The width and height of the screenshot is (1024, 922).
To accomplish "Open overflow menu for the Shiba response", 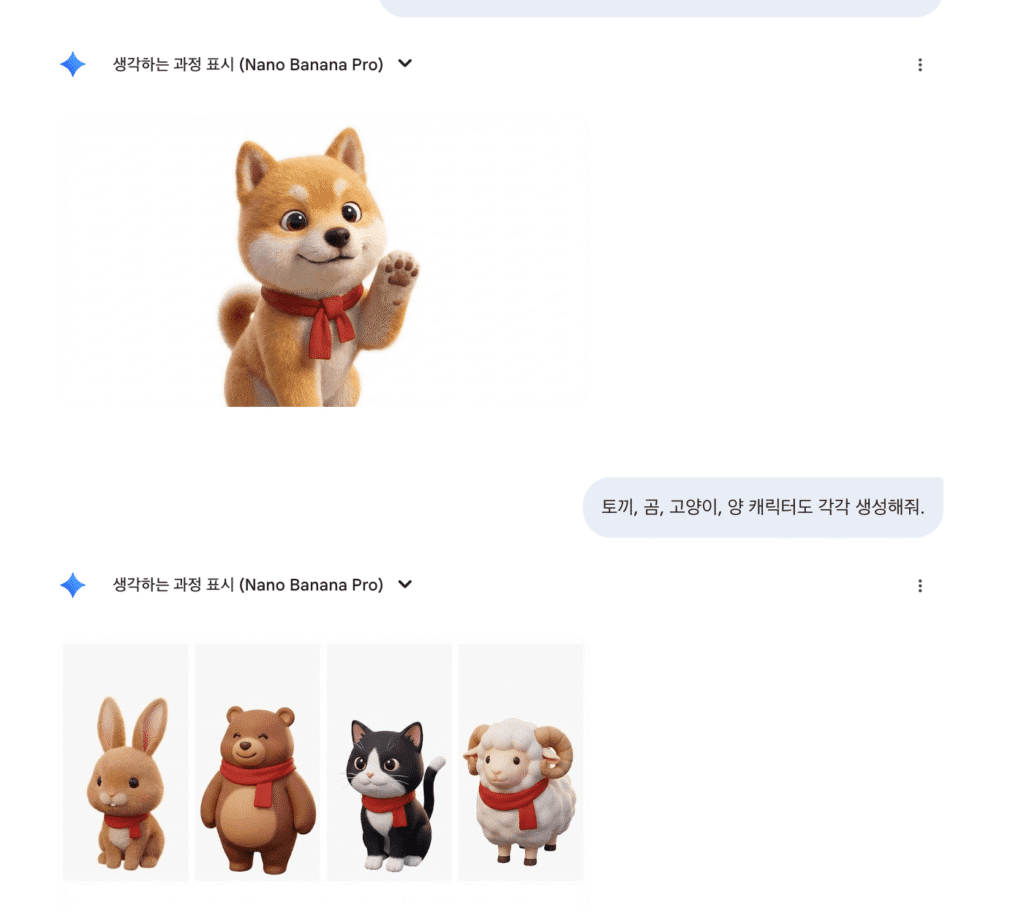I will tap(920, 65).
